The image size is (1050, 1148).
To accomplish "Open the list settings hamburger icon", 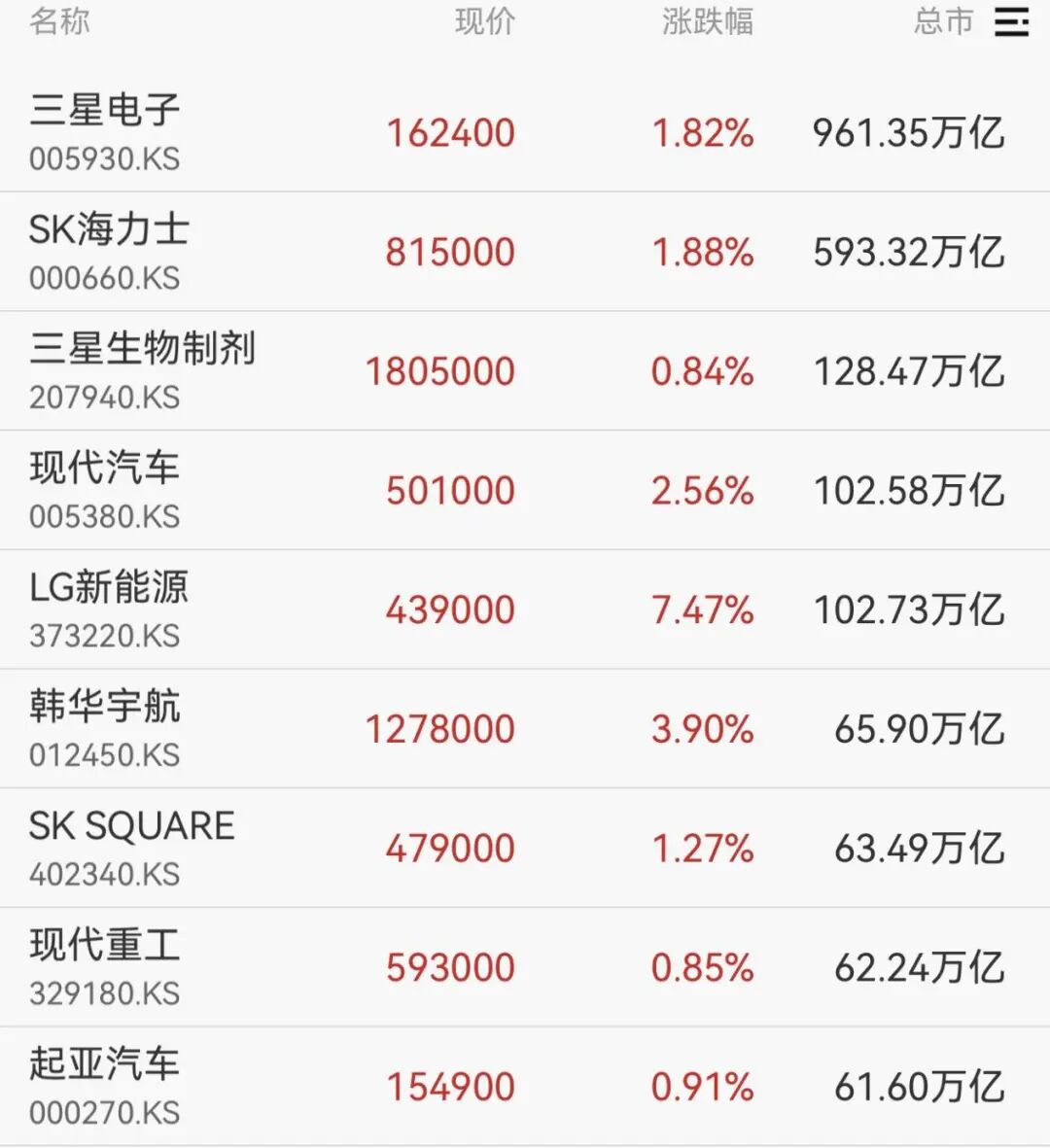I will [x=1011, y=23].
